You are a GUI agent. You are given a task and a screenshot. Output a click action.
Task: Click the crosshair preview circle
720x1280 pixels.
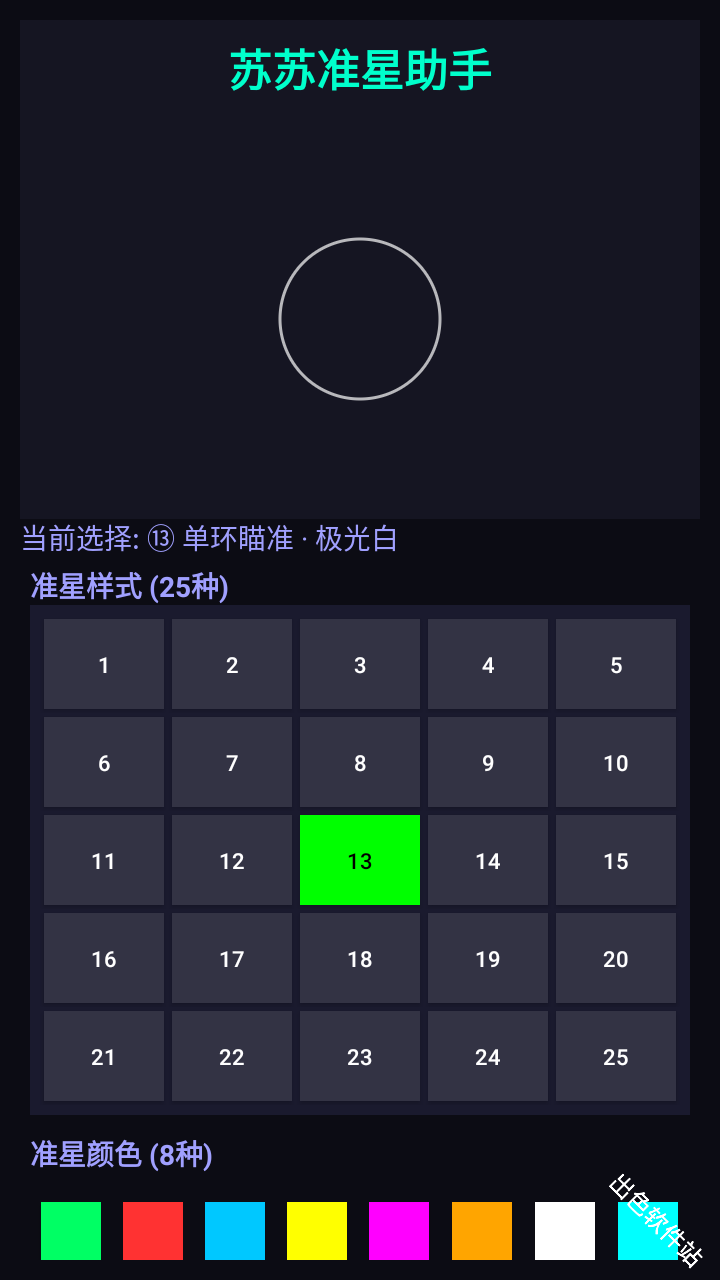tap(360, 319)
